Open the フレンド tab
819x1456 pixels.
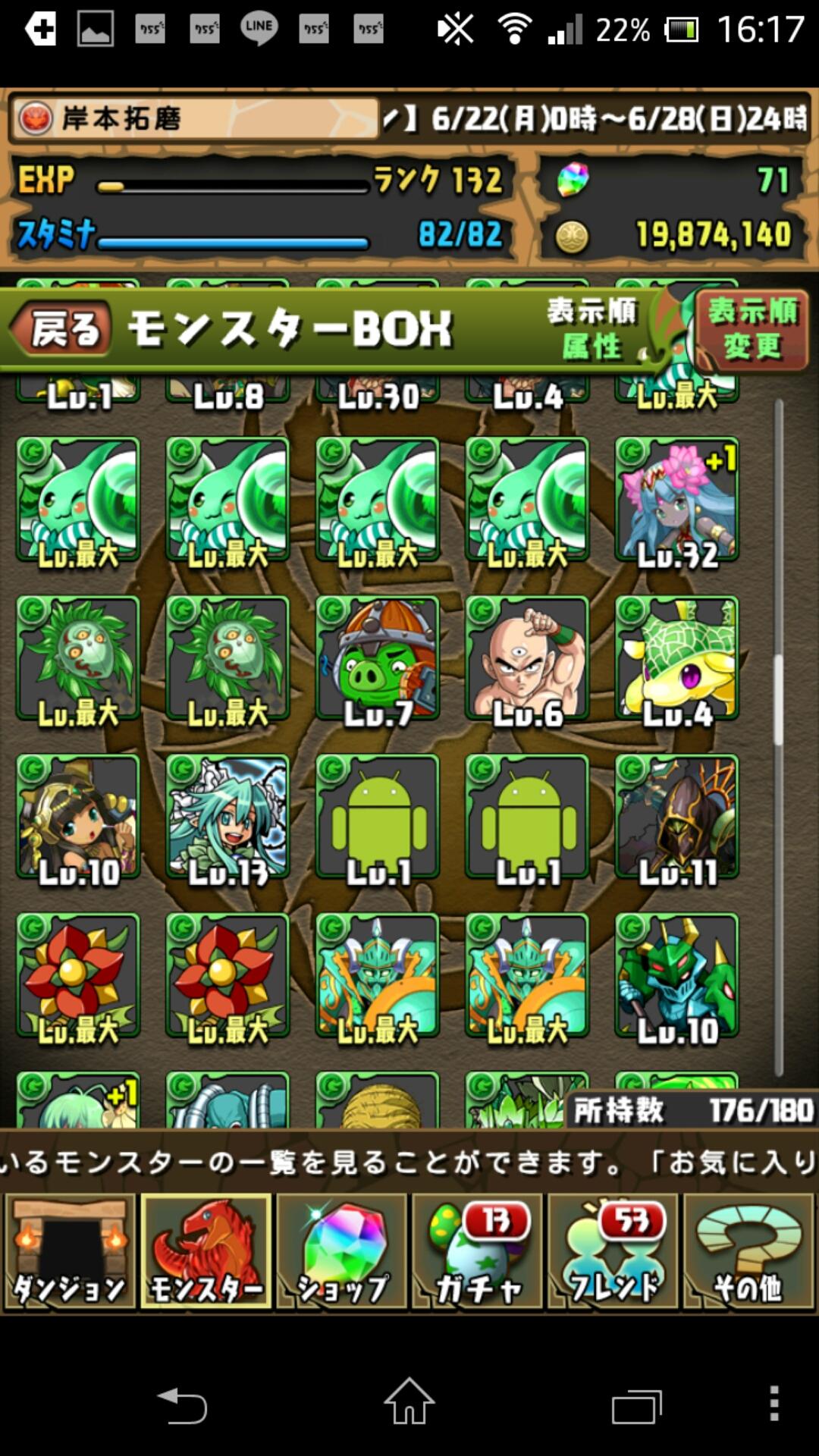[613, 1251]
